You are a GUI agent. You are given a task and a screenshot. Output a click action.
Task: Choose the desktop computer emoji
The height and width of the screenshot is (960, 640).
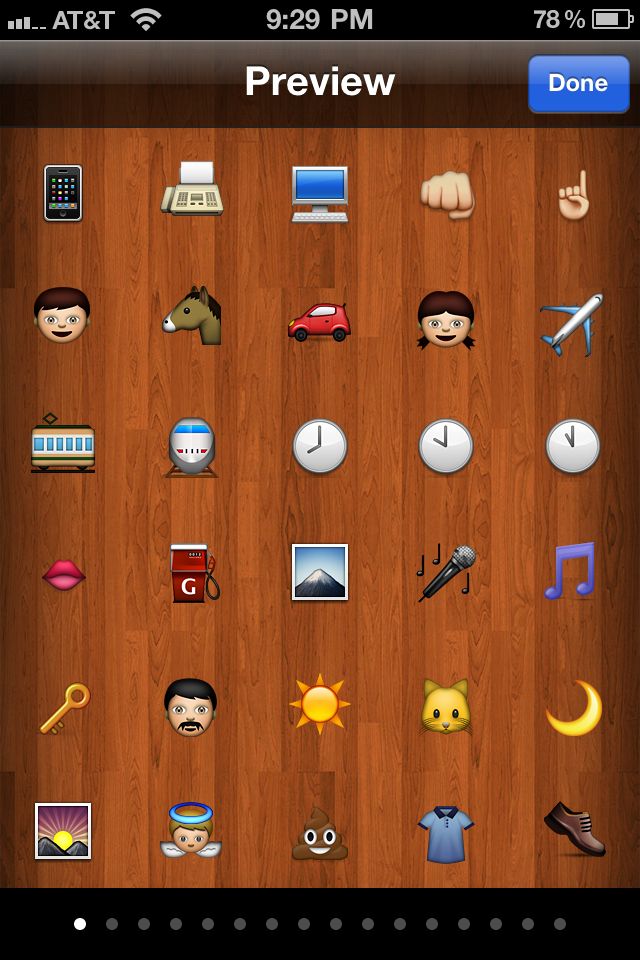coord(320,193)
